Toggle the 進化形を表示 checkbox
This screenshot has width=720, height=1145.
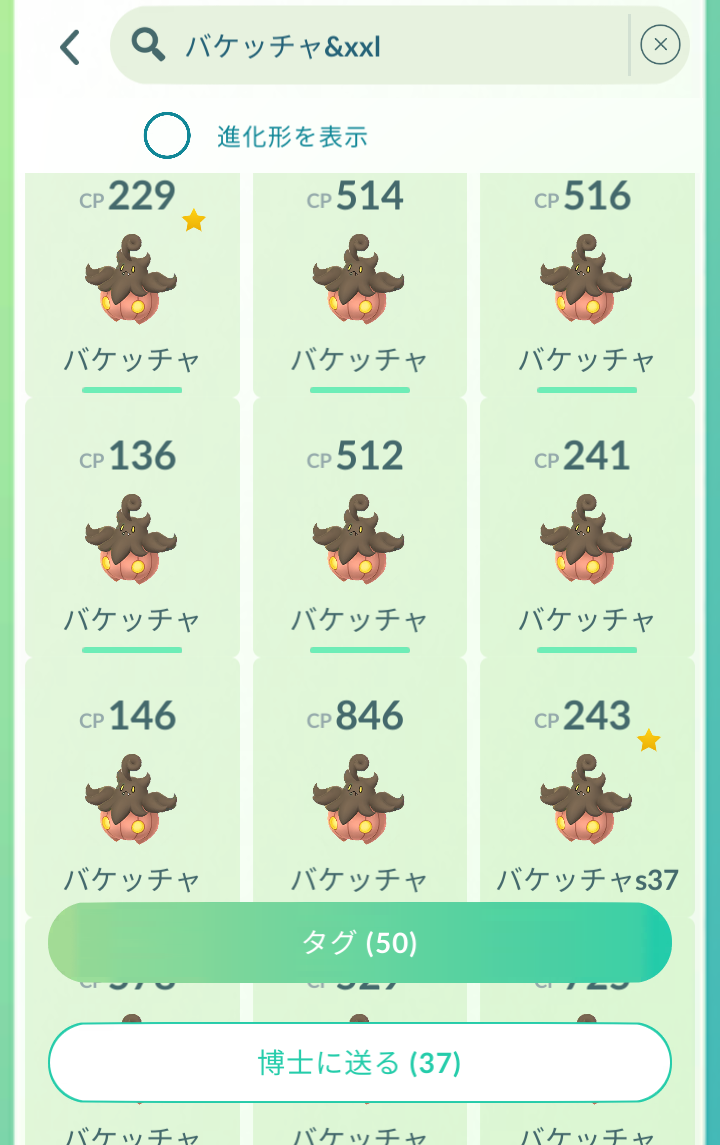pyautogui.click(x=167, y=136)
